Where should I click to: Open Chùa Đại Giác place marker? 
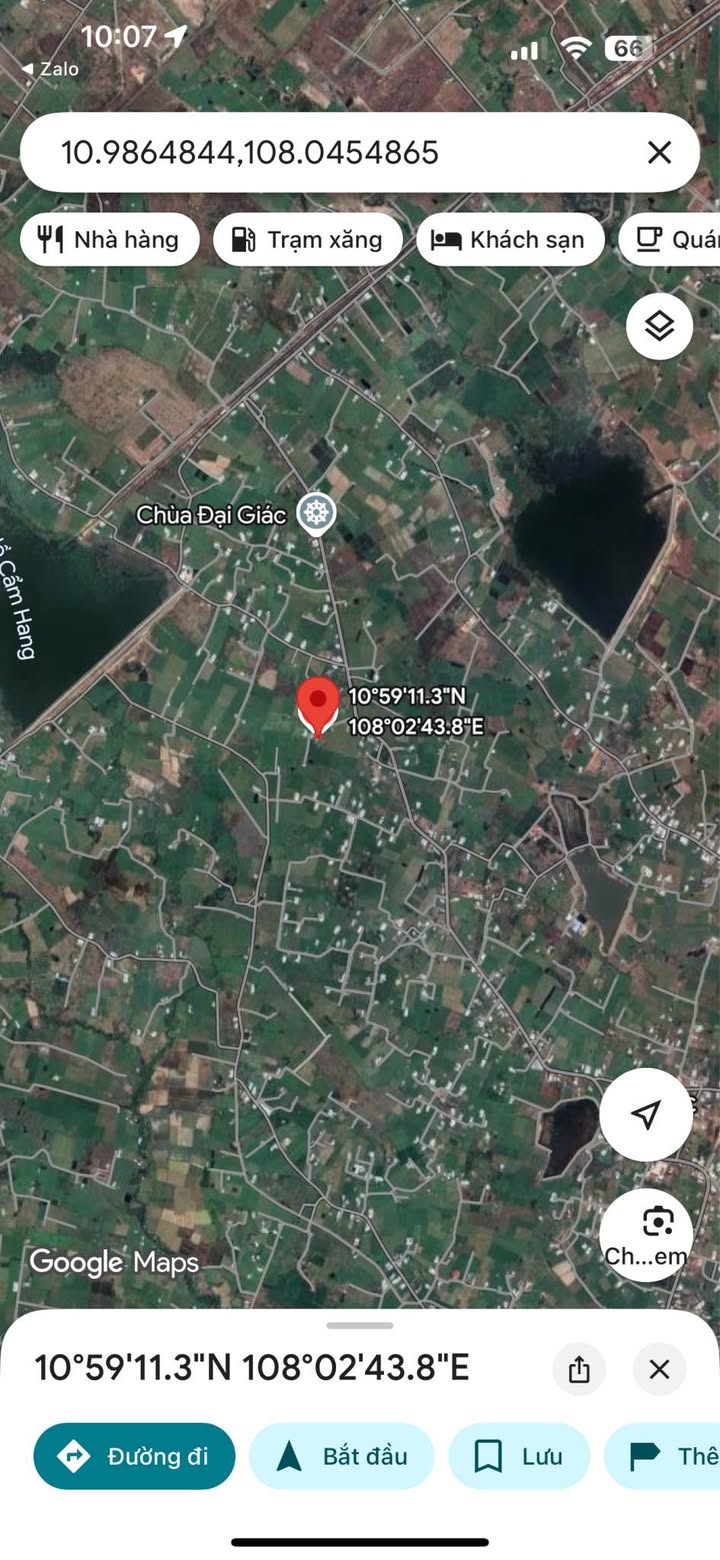(317, 513)
